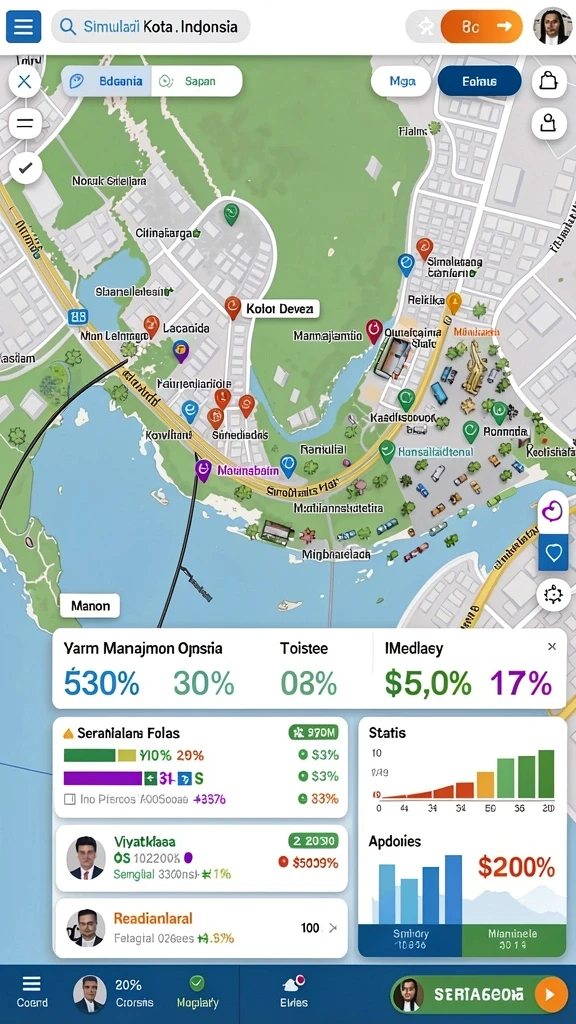Switch to the Sapan segment
Viewport: 576px width, 1024px height.
tap(196, 82)
